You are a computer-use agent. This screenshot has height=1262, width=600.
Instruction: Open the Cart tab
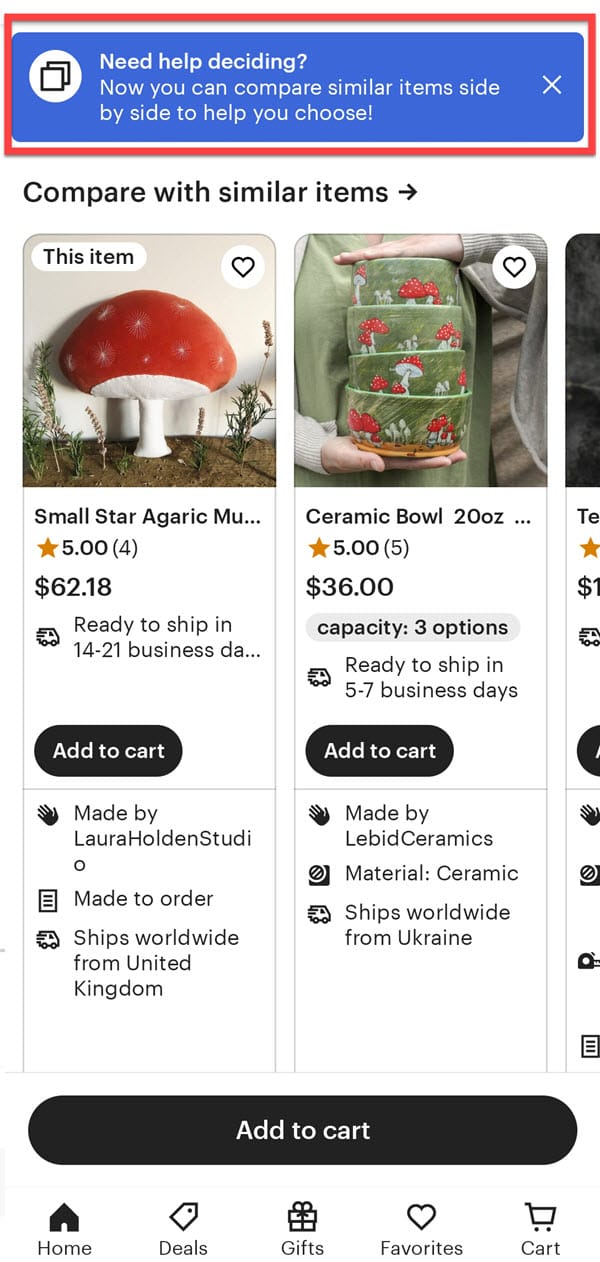tap(540, 1229)
